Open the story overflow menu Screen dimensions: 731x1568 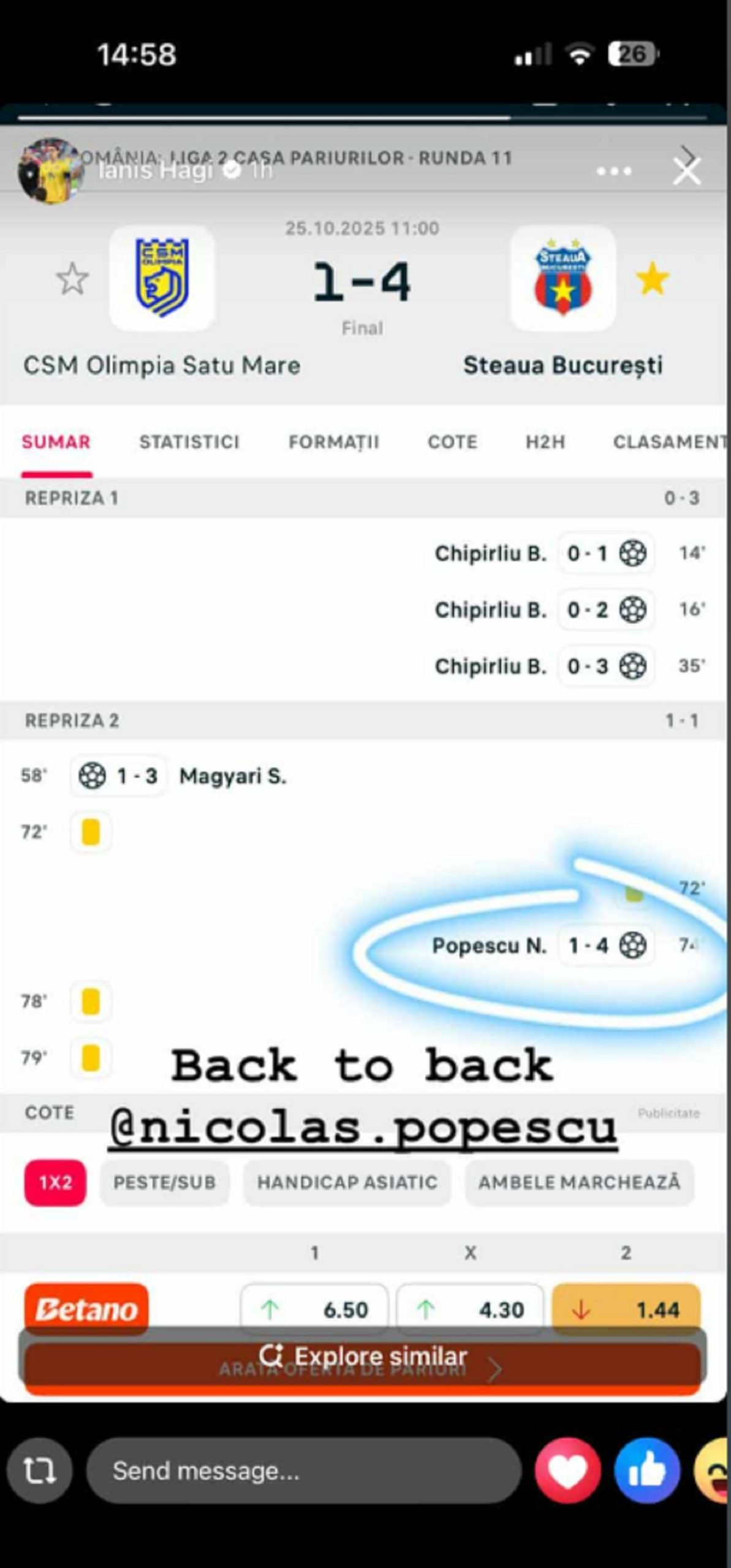[614, 172]
